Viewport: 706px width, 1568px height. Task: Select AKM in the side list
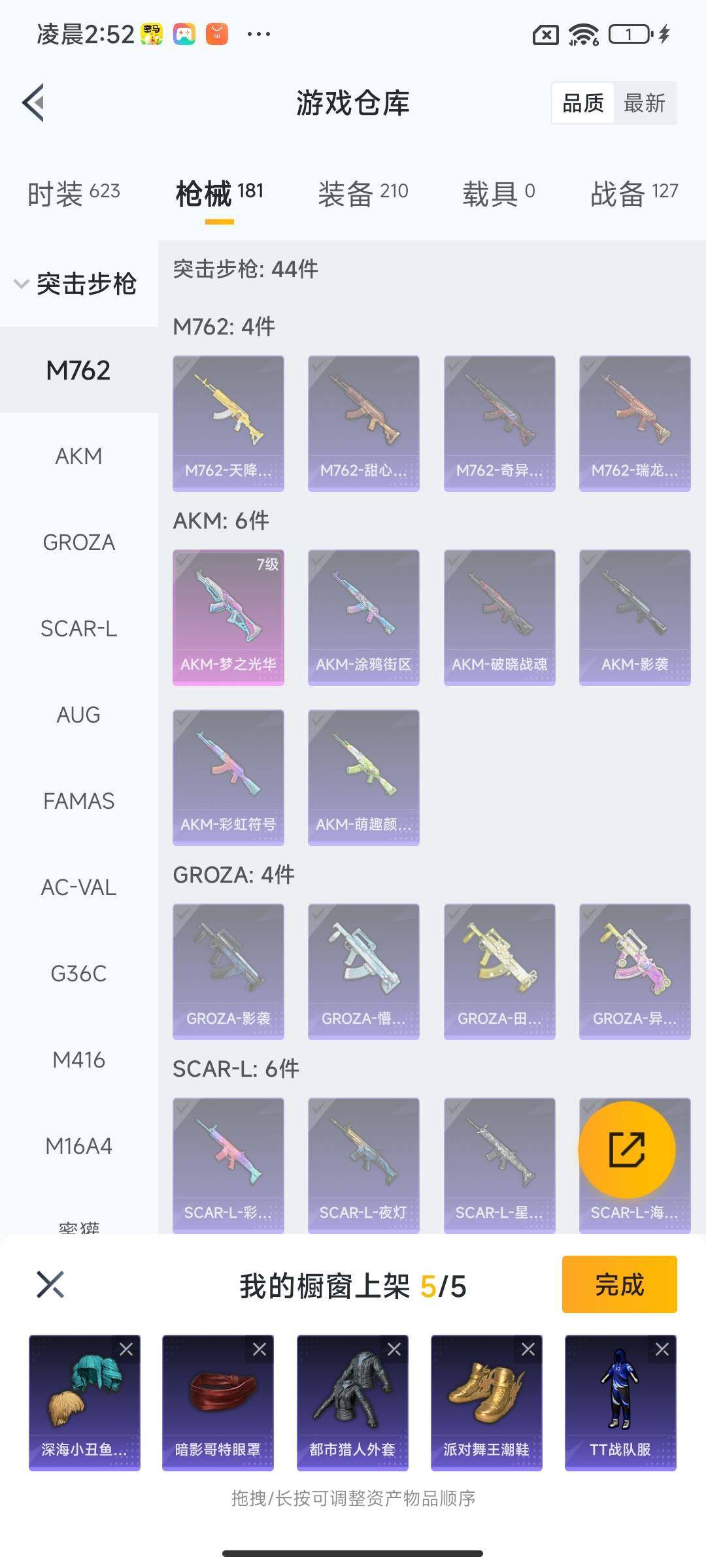[78, 456]
